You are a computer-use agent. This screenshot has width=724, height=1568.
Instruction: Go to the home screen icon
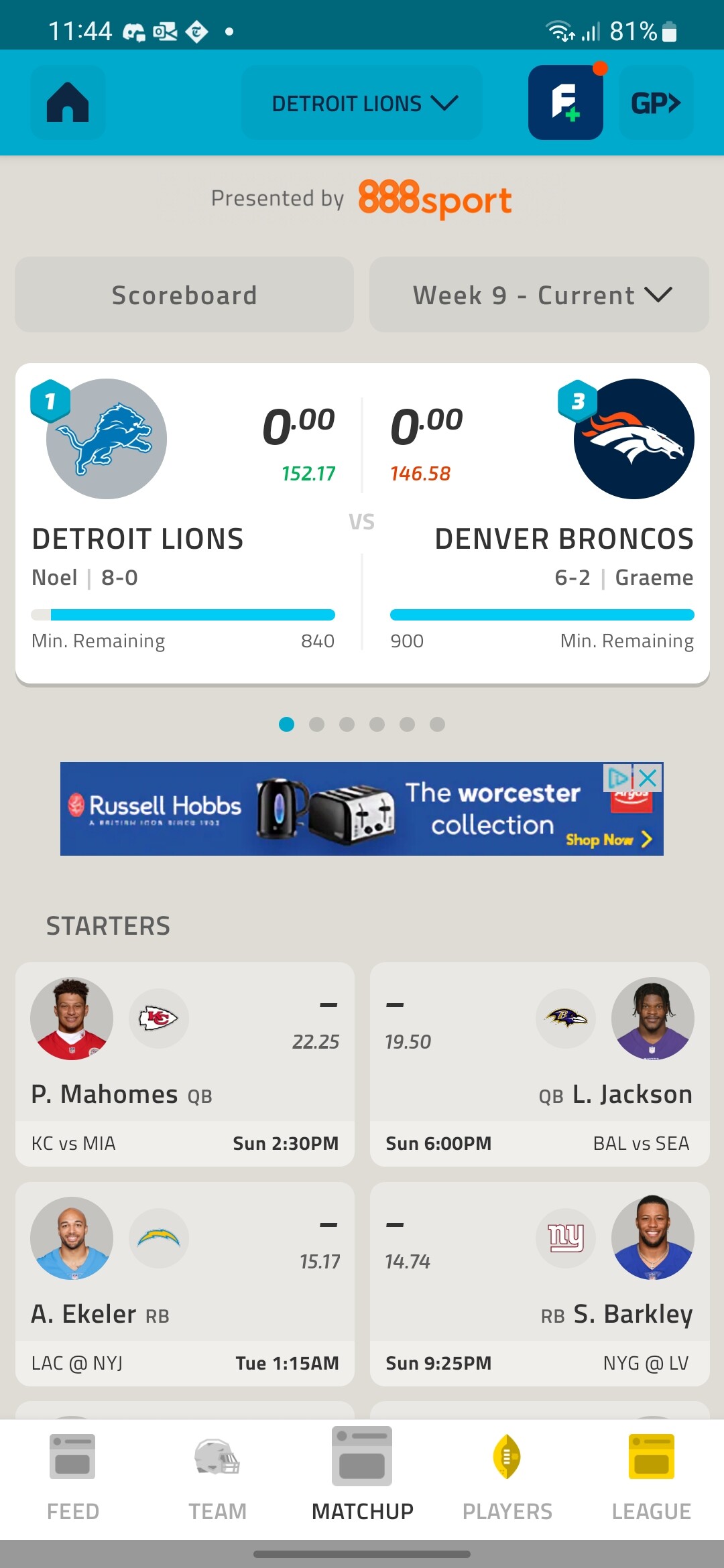pyautogui.click(x=68, y=103)
